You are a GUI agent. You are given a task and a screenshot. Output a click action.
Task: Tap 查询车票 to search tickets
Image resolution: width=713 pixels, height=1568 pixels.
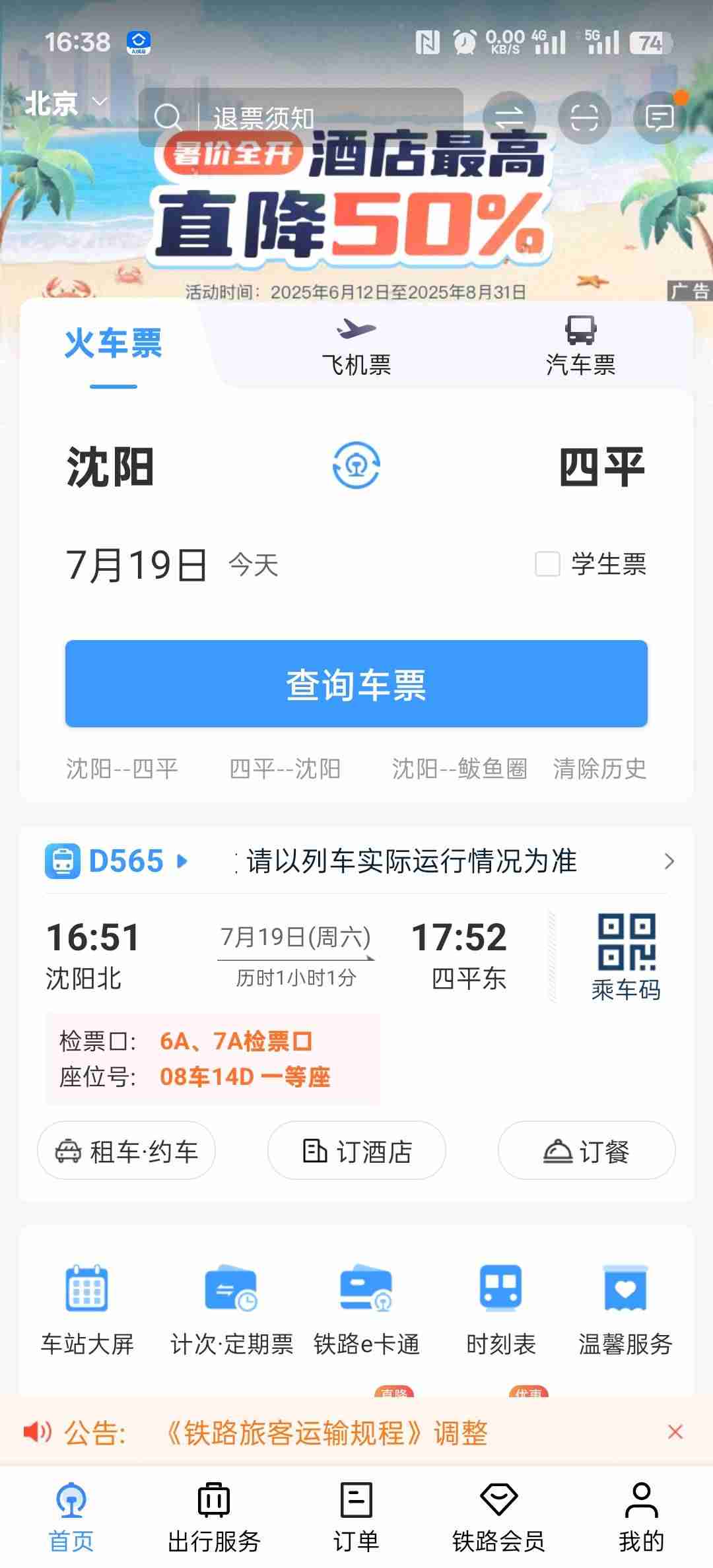356,684
